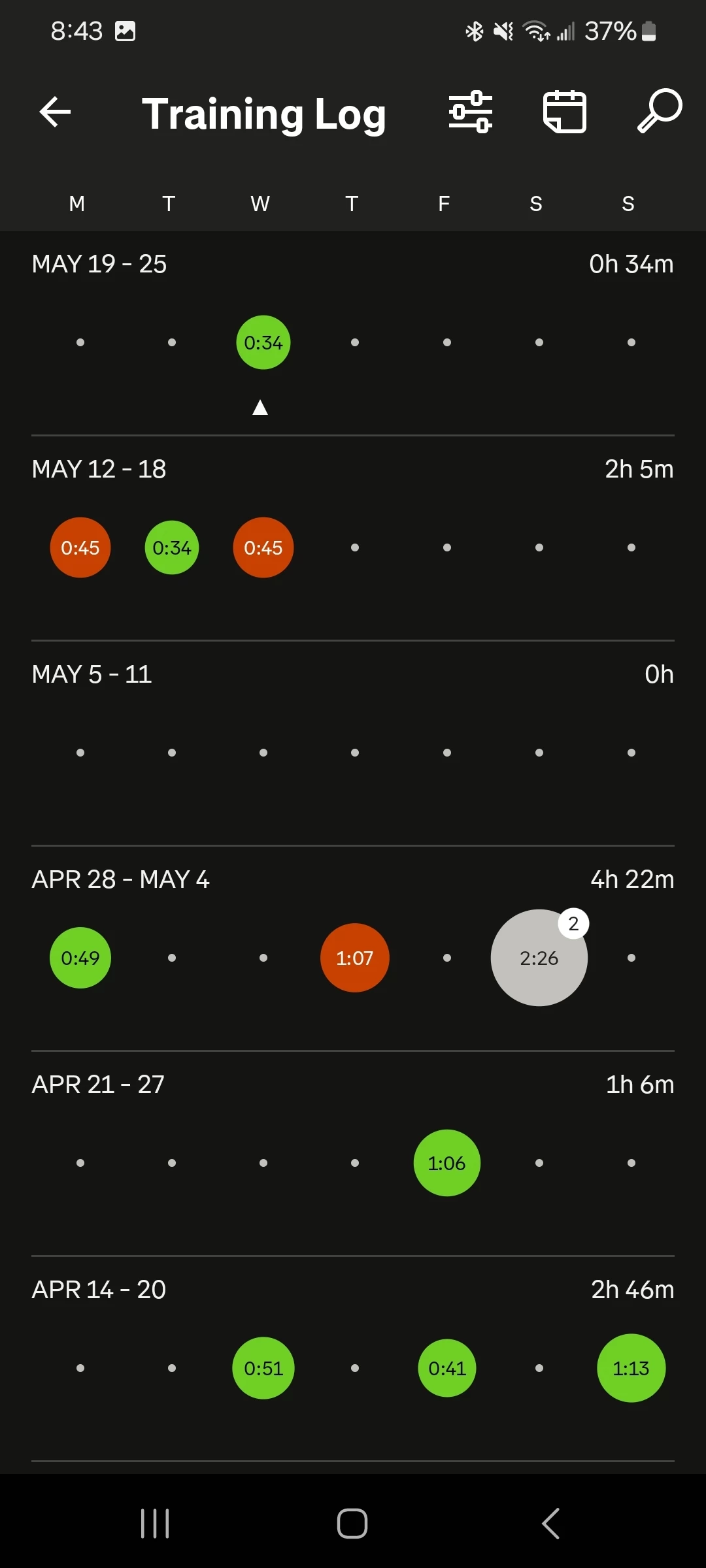Open the 0:41 activity in Apr 14 - 20
Image resolution: width=706 pixels, height=1568 pixels.
(x=447, y=1368)
